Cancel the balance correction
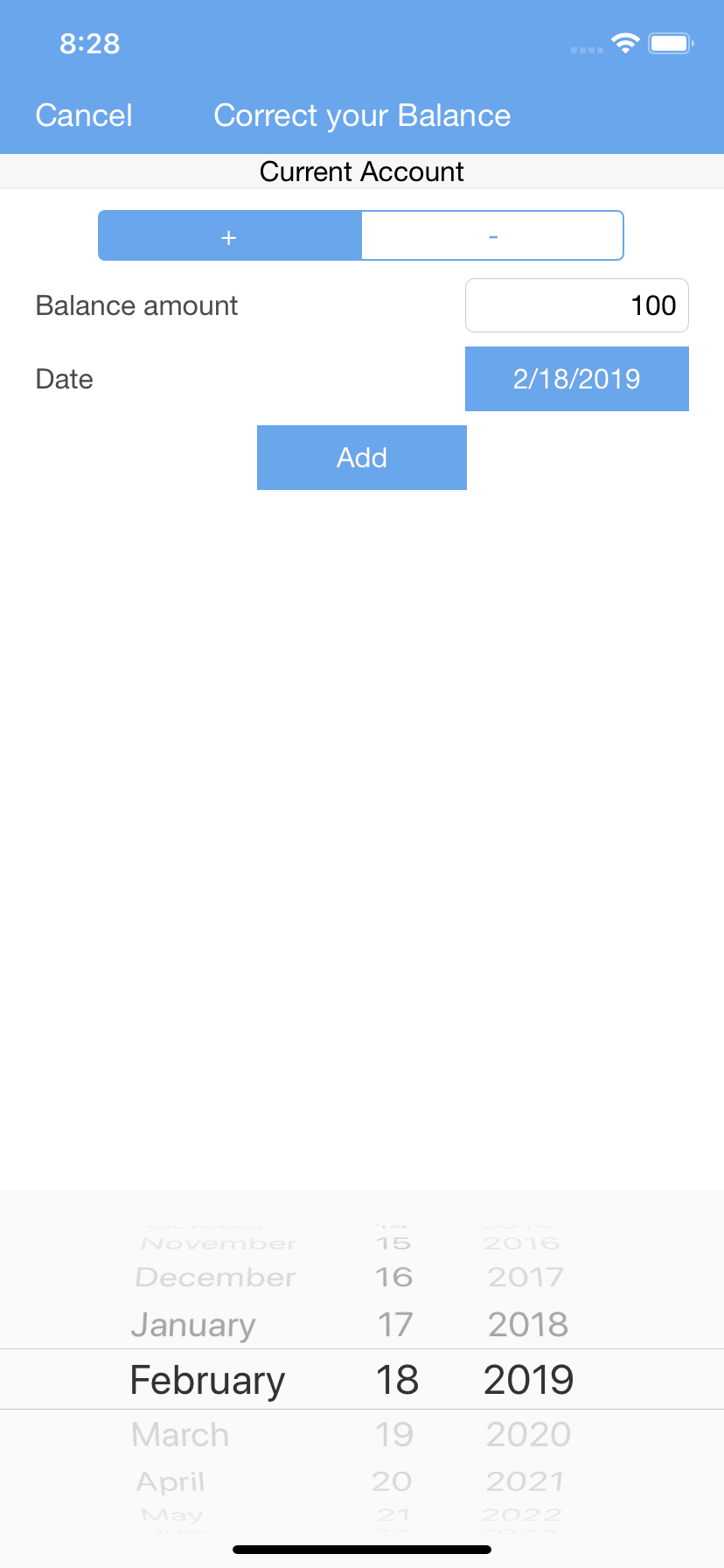The width and height of the screenshot is (724, 1568). pos(84,115)
